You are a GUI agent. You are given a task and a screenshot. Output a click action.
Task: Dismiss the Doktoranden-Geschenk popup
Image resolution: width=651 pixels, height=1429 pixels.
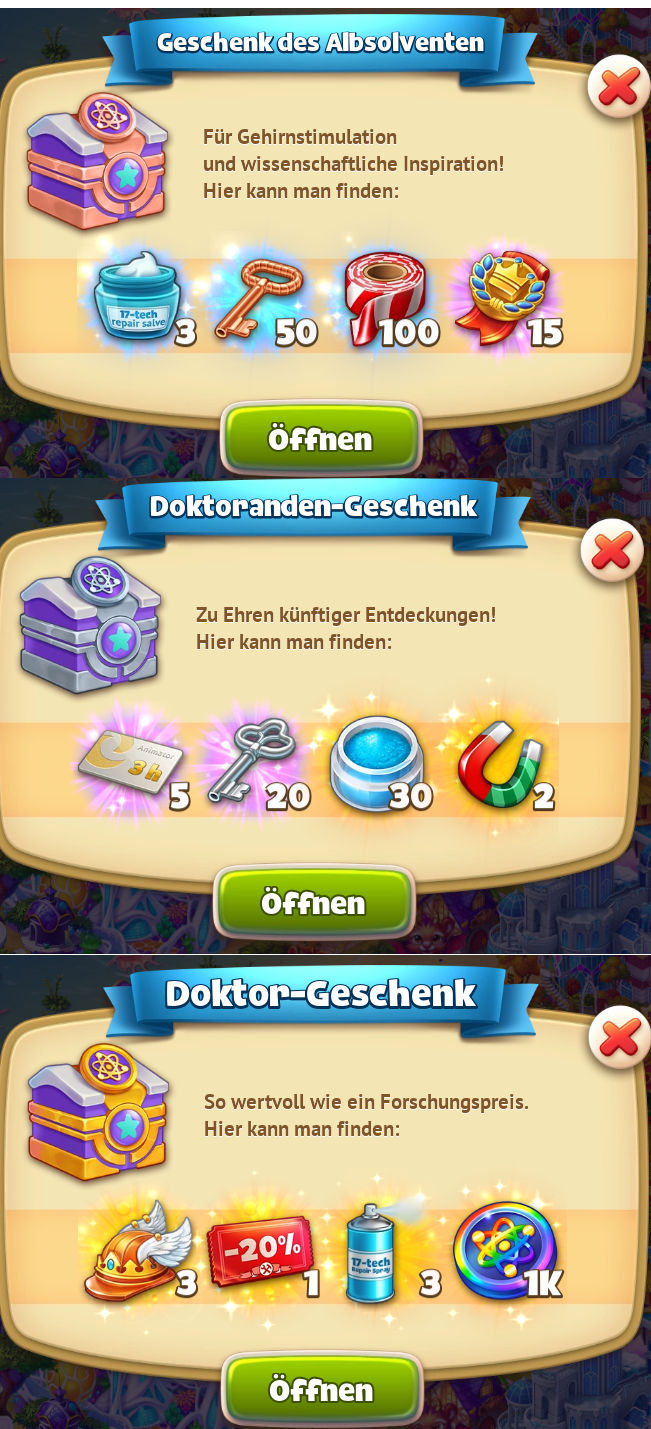point(611,550)
